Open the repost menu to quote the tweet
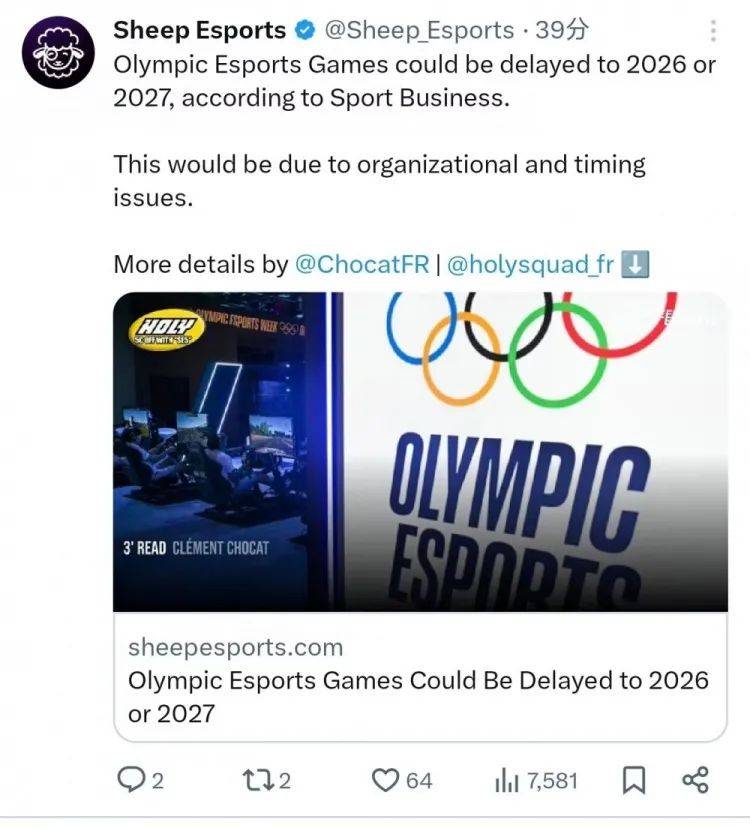This screenshot has width=750, height=828. [x=259, y=780]
